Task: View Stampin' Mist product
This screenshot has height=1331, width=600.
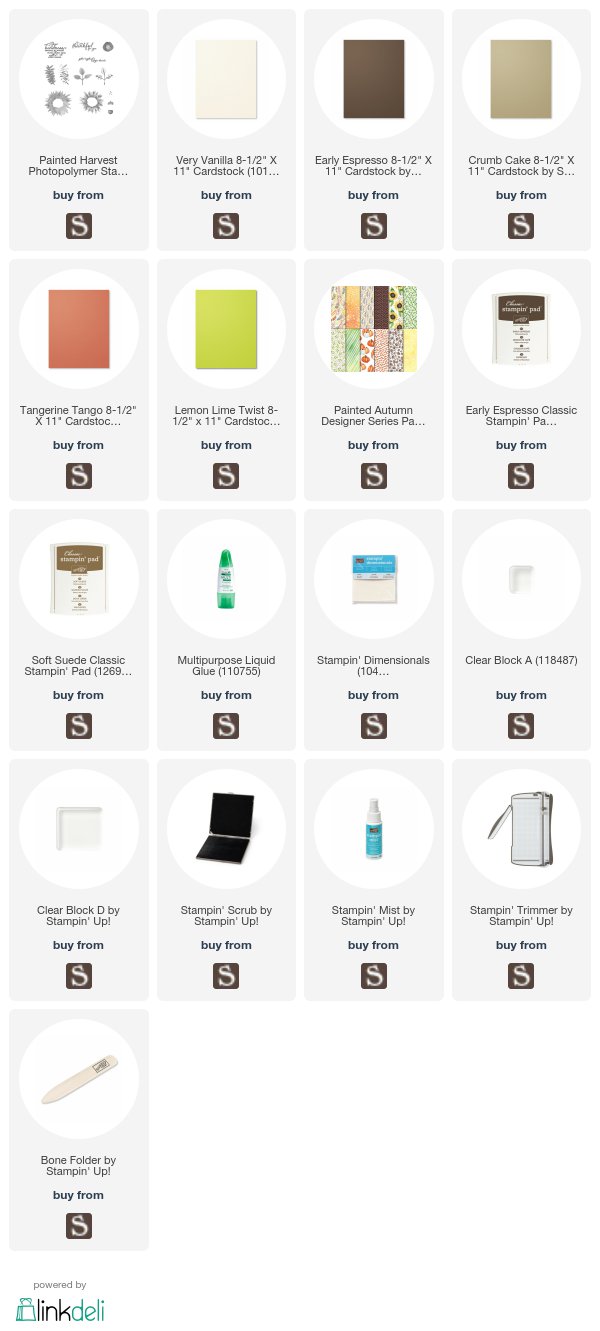Action: click(374, 880)
